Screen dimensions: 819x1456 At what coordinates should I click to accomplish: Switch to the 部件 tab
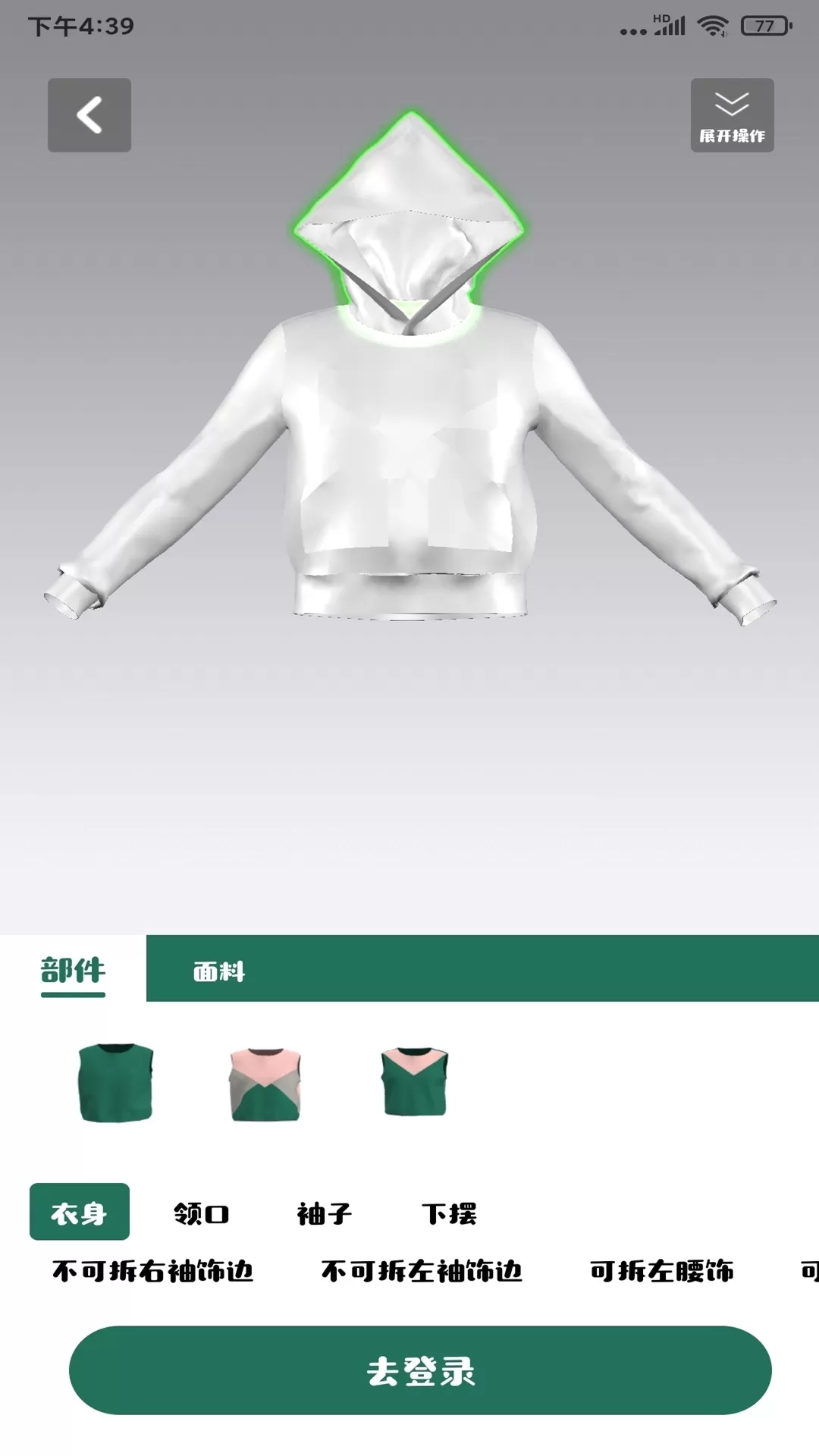(x=73, y=970)
